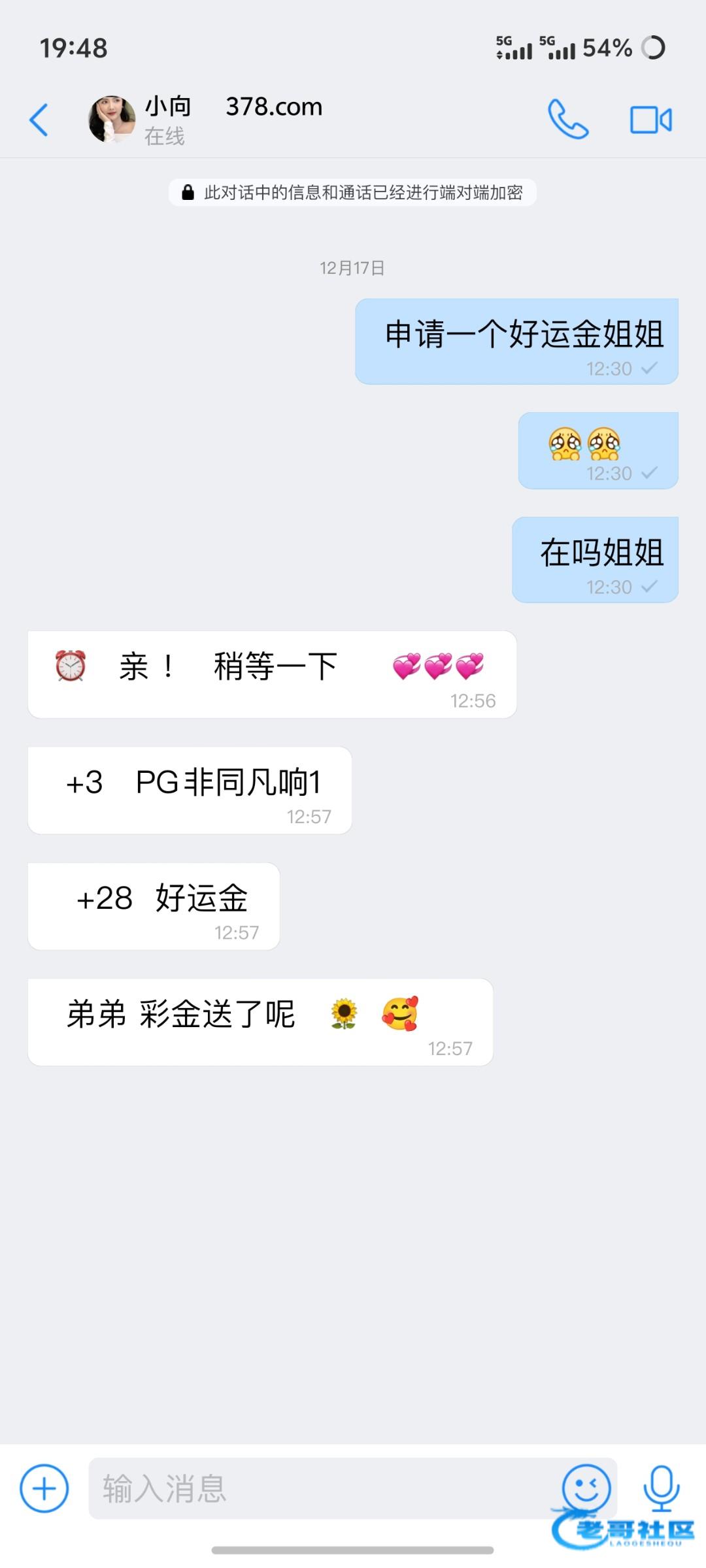Start a video call with 小向
This screenshot has width=706, height=1568.
(650, 120)
